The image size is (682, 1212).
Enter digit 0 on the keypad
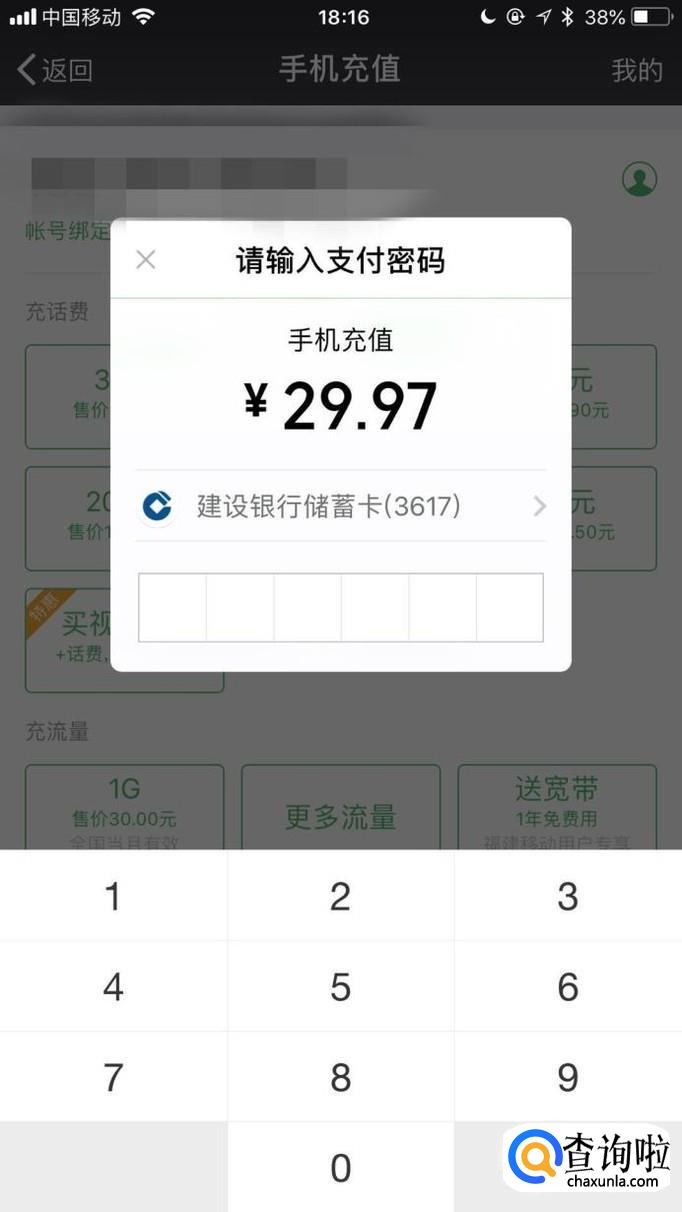click(340, 1167)
